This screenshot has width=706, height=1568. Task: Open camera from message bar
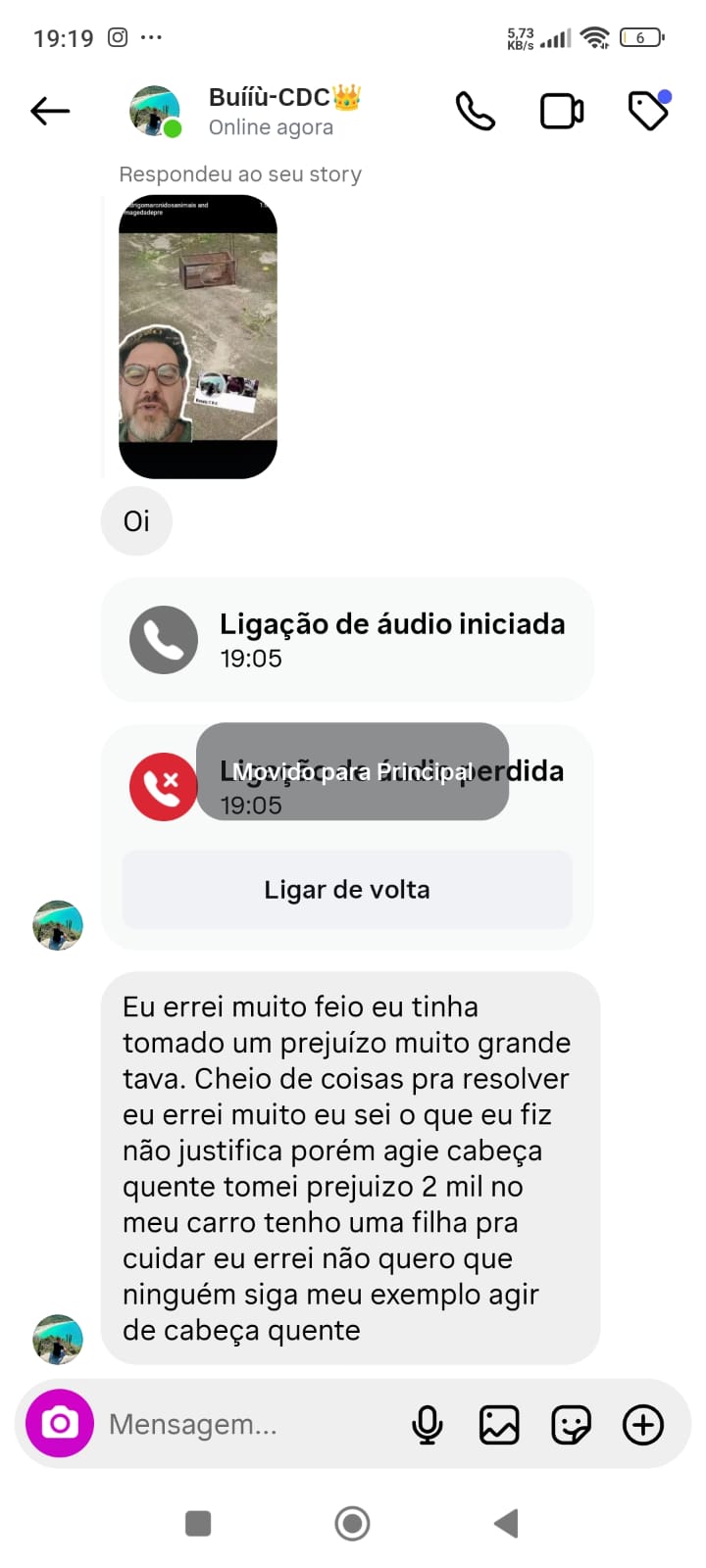[60, 1423]
